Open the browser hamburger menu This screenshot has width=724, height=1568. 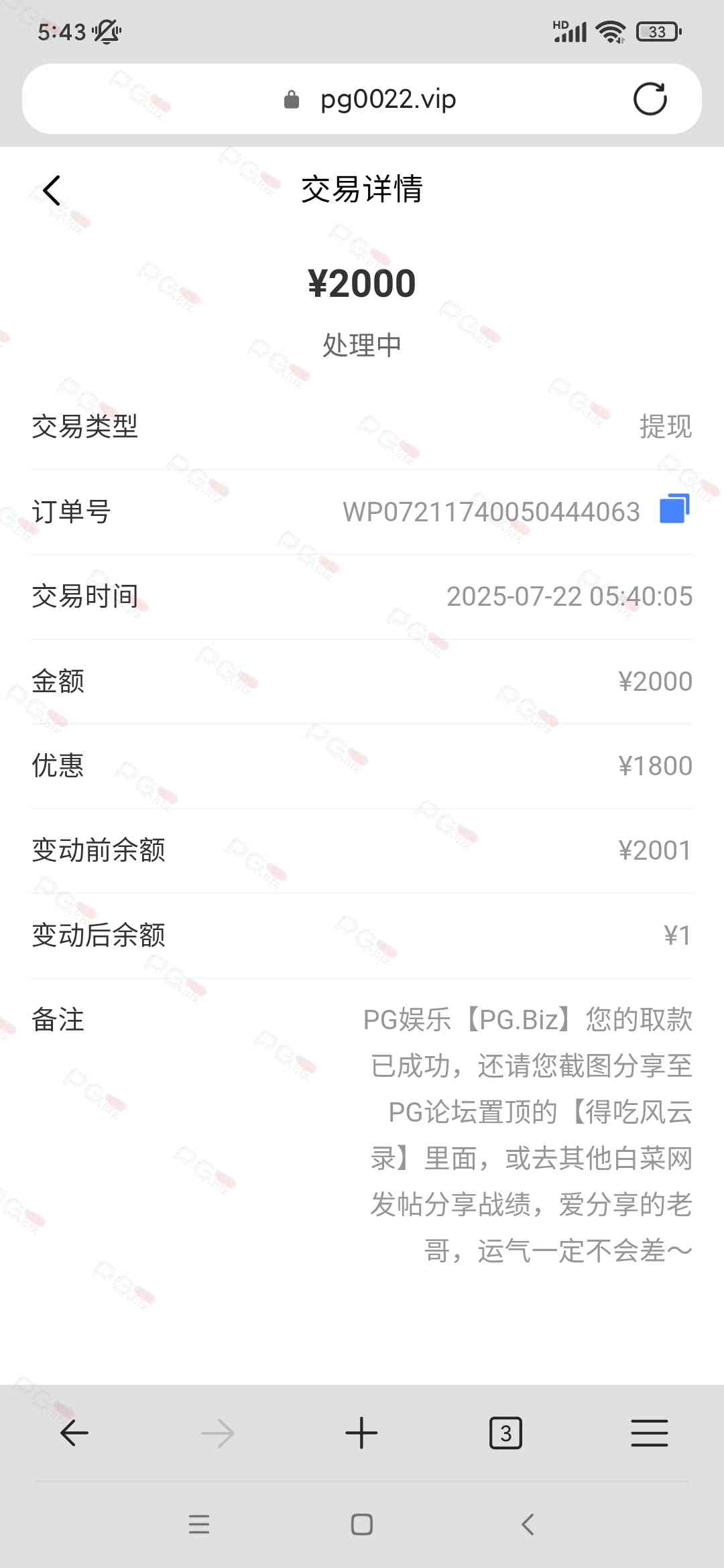coord(649,1433)
